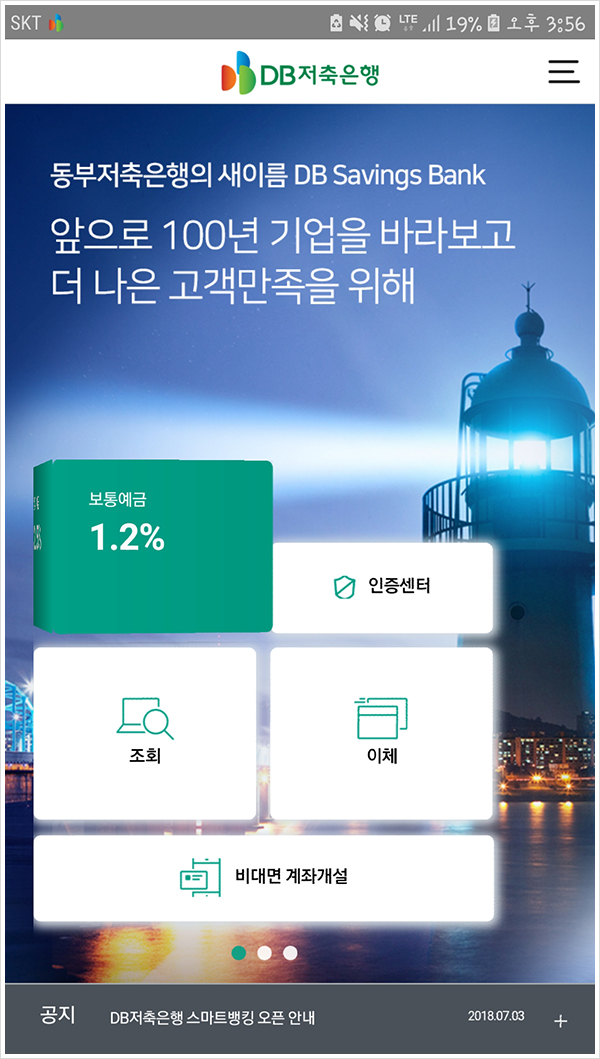Open the 보통예금 1.2% card
Image resolution: width=600 pixels, height=1059 pixels.
153,545
